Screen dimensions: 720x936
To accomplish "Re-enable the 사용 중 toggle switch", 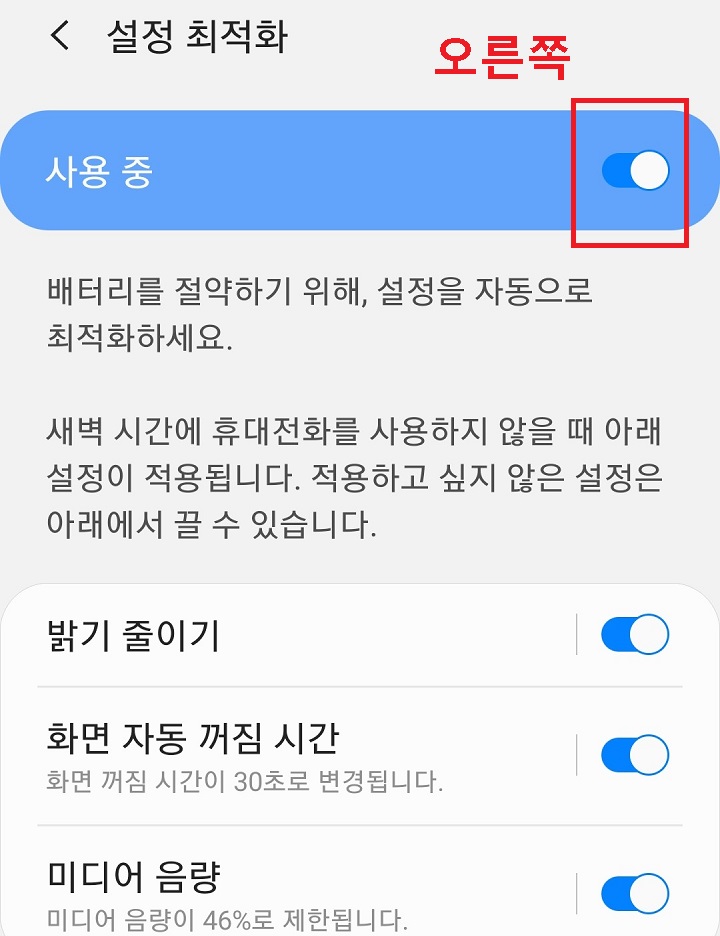I will click(x=637, y=170).
